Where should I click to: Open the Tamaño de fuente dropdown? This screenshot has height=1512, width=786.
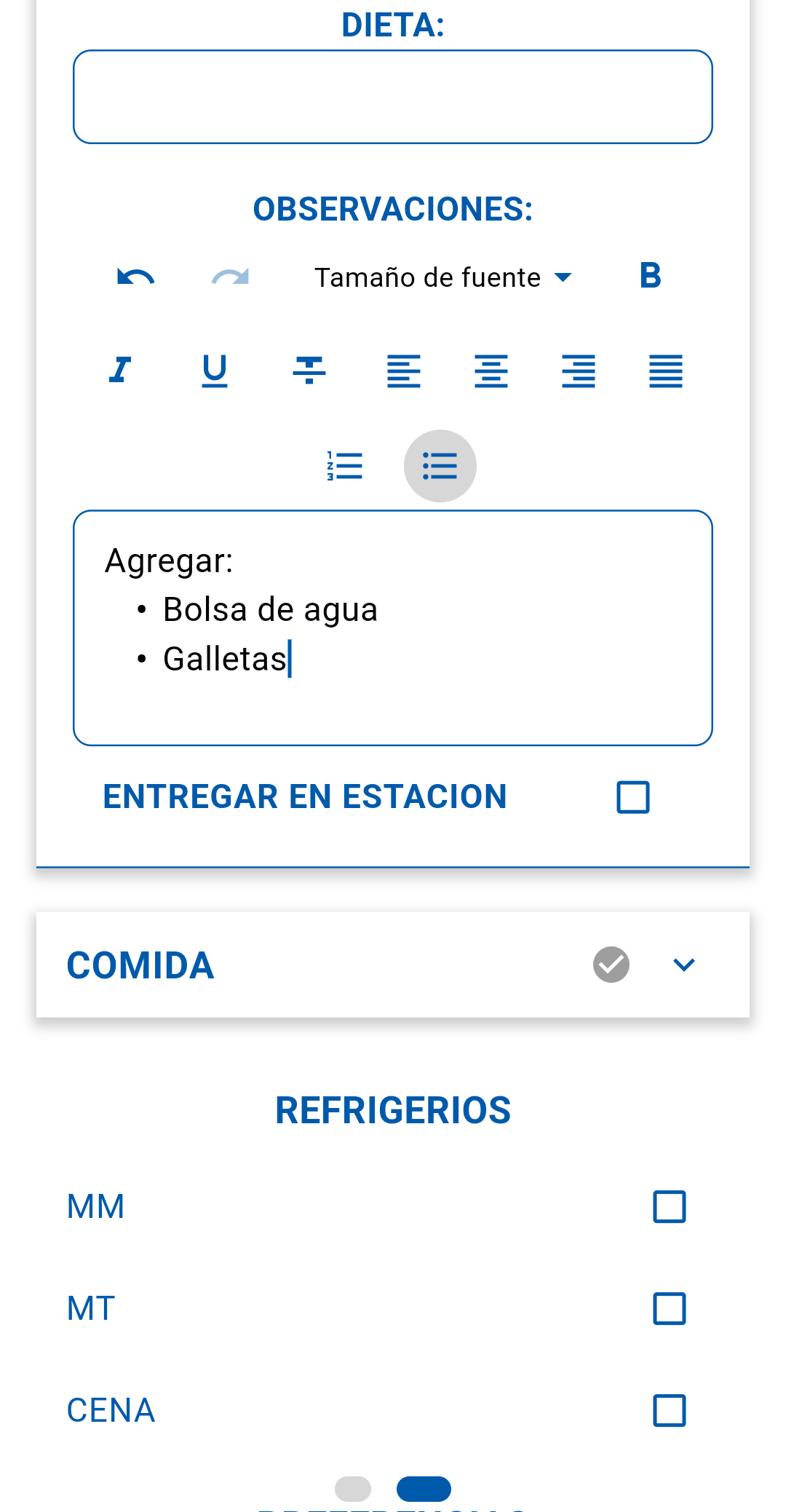click(442, 277)
